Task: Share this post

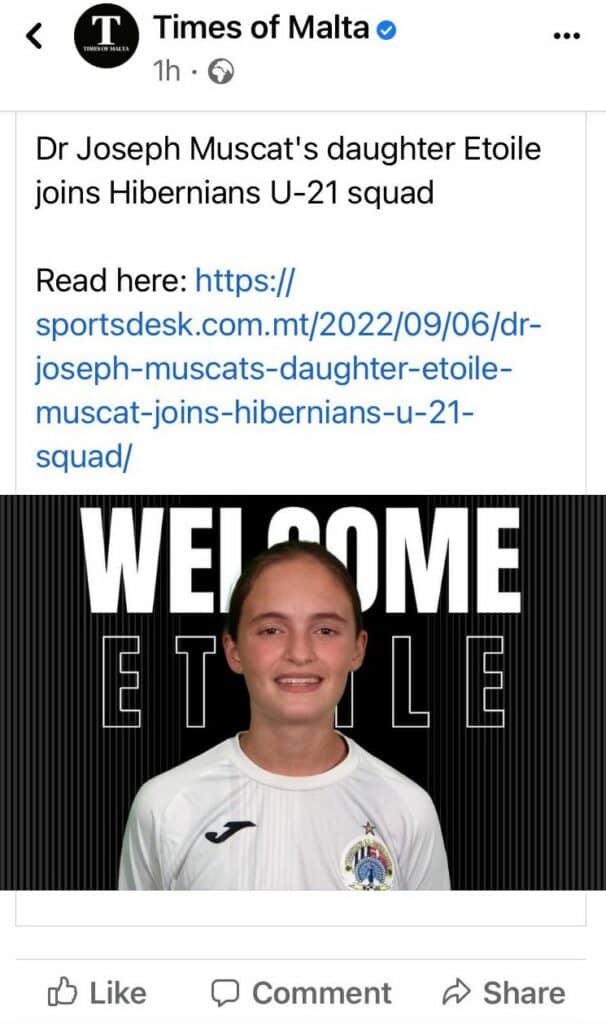Action: click(x=503, y=992)
